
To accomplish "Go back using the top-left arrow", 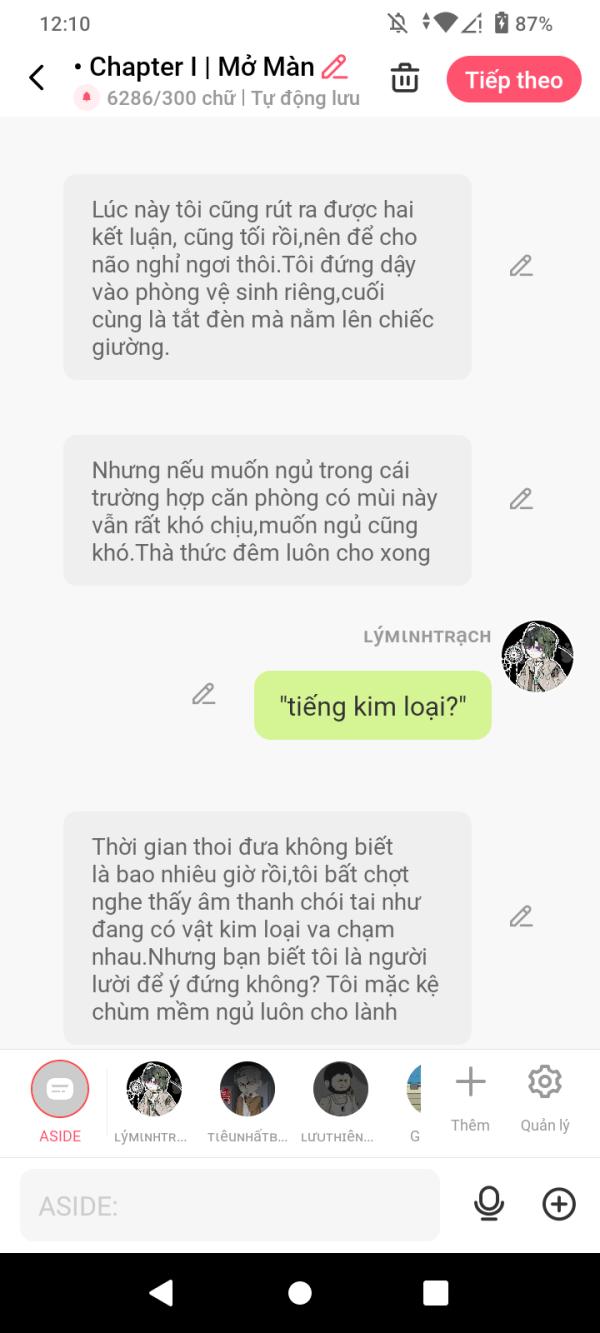I will click(x=37, y=78).
